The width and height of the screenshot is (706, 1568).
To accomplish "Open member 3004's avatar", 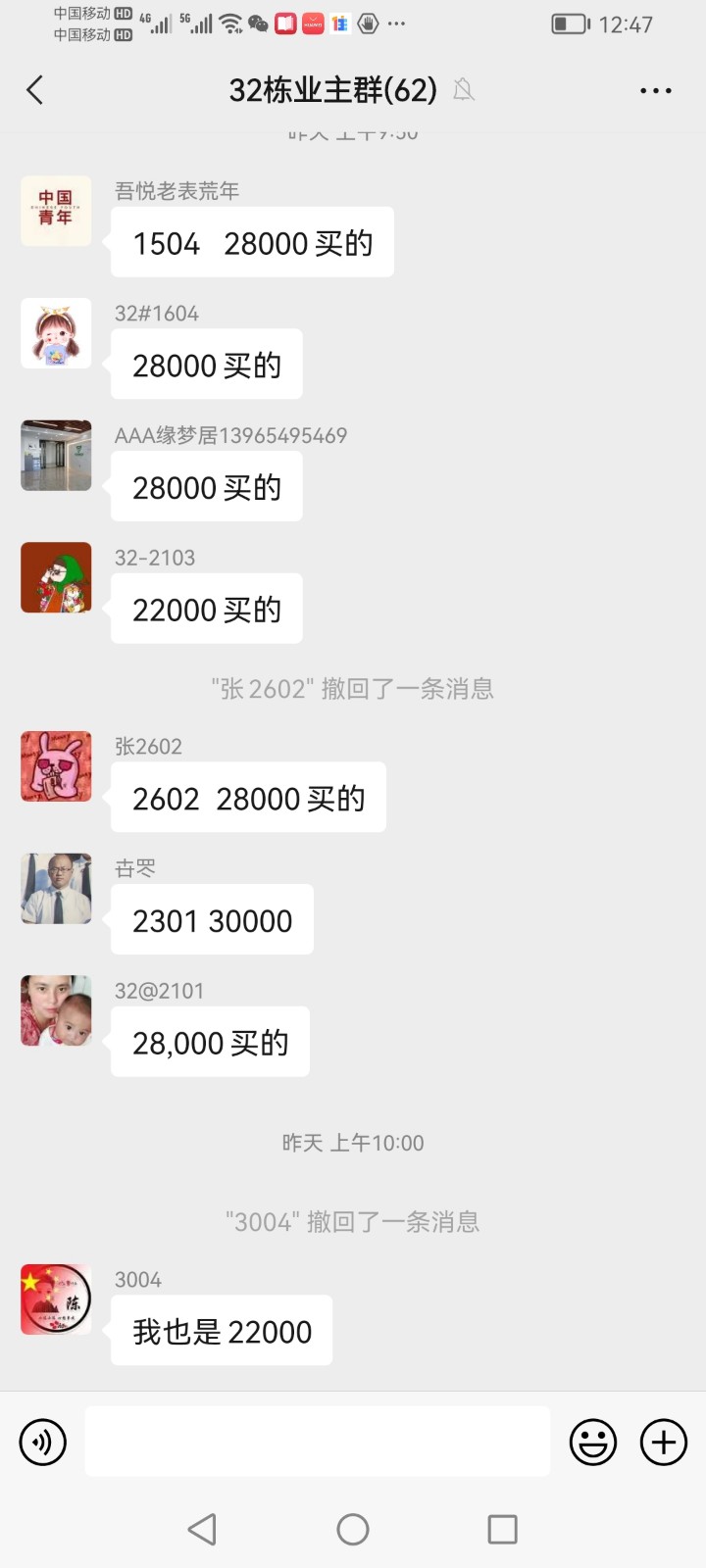I will click(x=56, y=1299).
